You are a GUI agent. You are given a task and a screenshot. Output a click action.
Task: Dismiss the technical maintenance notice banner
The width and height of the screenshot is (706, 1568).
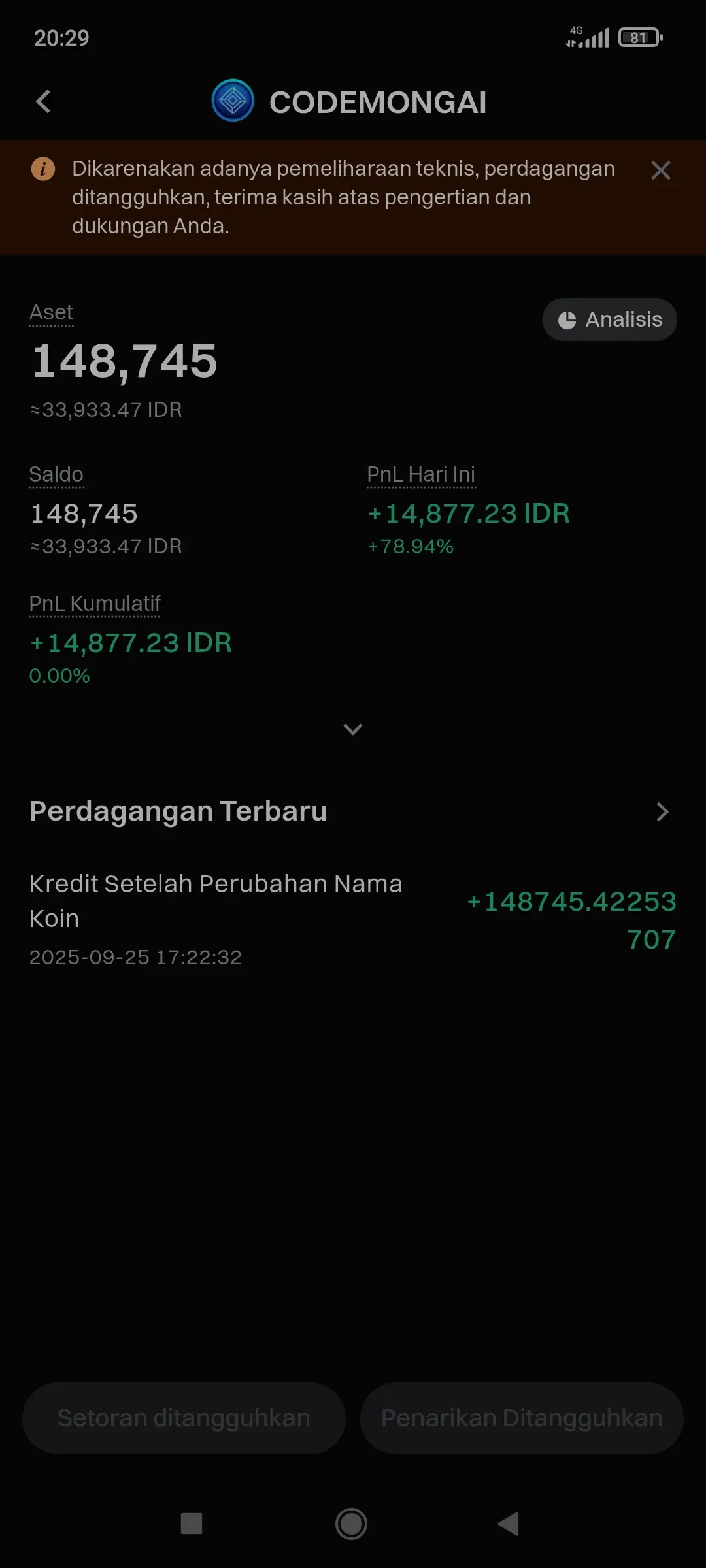[x=661, y=171]
